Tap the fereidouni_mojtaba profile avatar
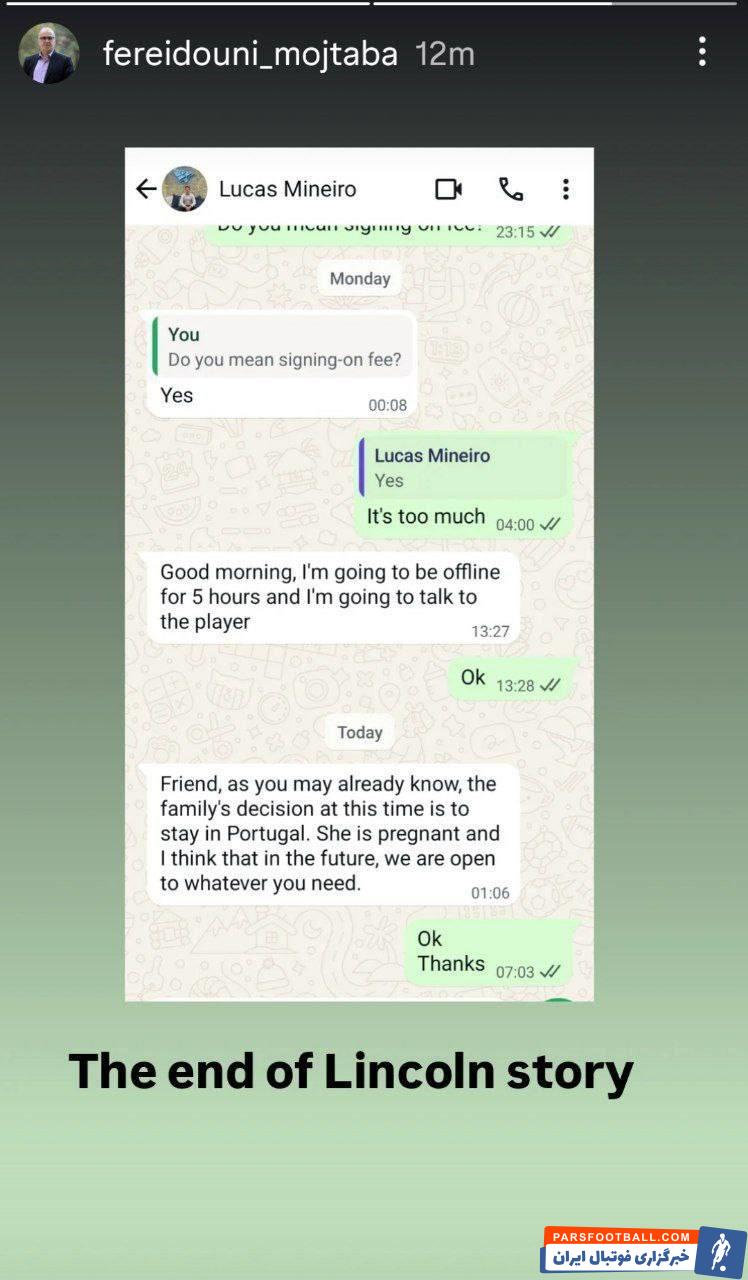 [48, 54]
